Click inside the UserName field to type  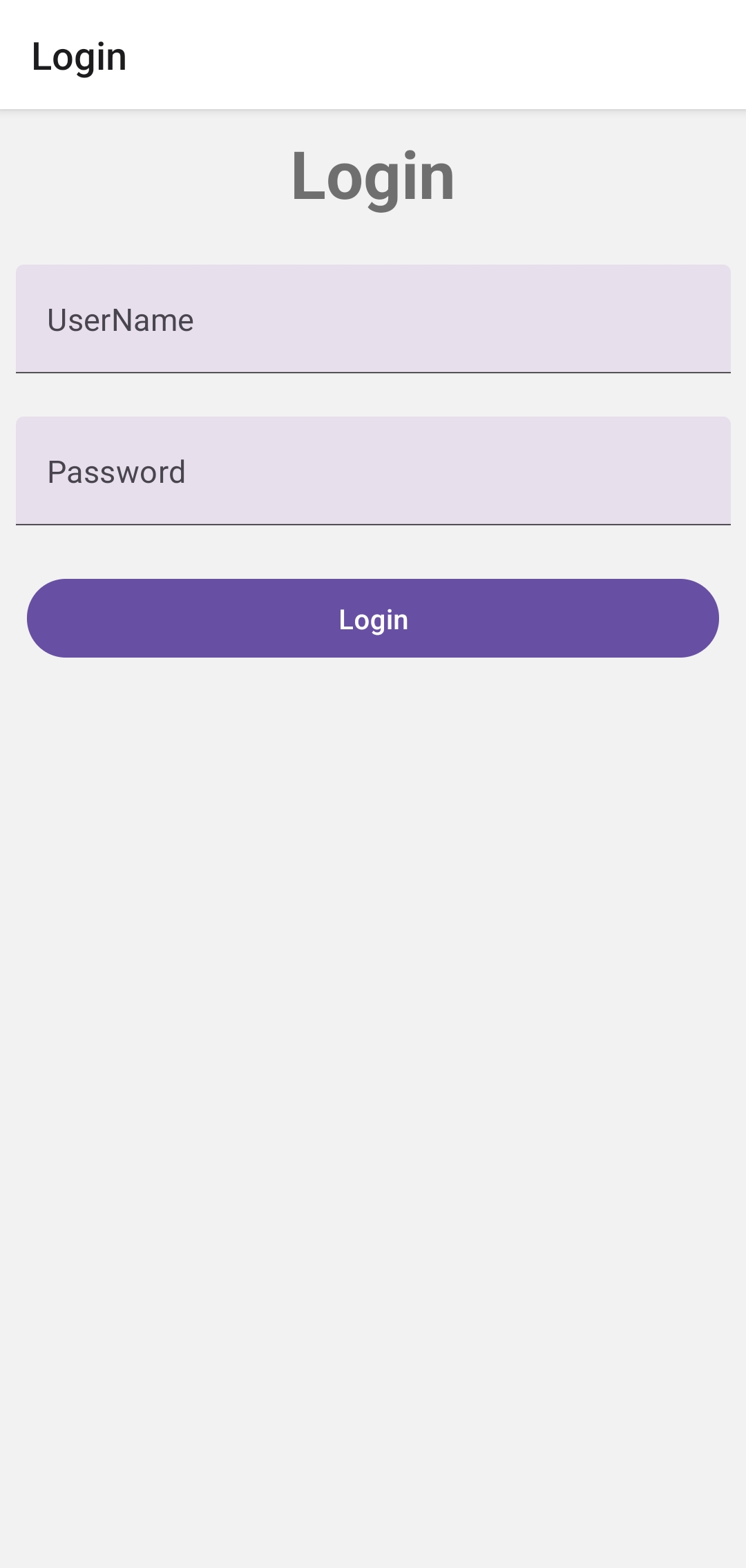click(373, 319)
